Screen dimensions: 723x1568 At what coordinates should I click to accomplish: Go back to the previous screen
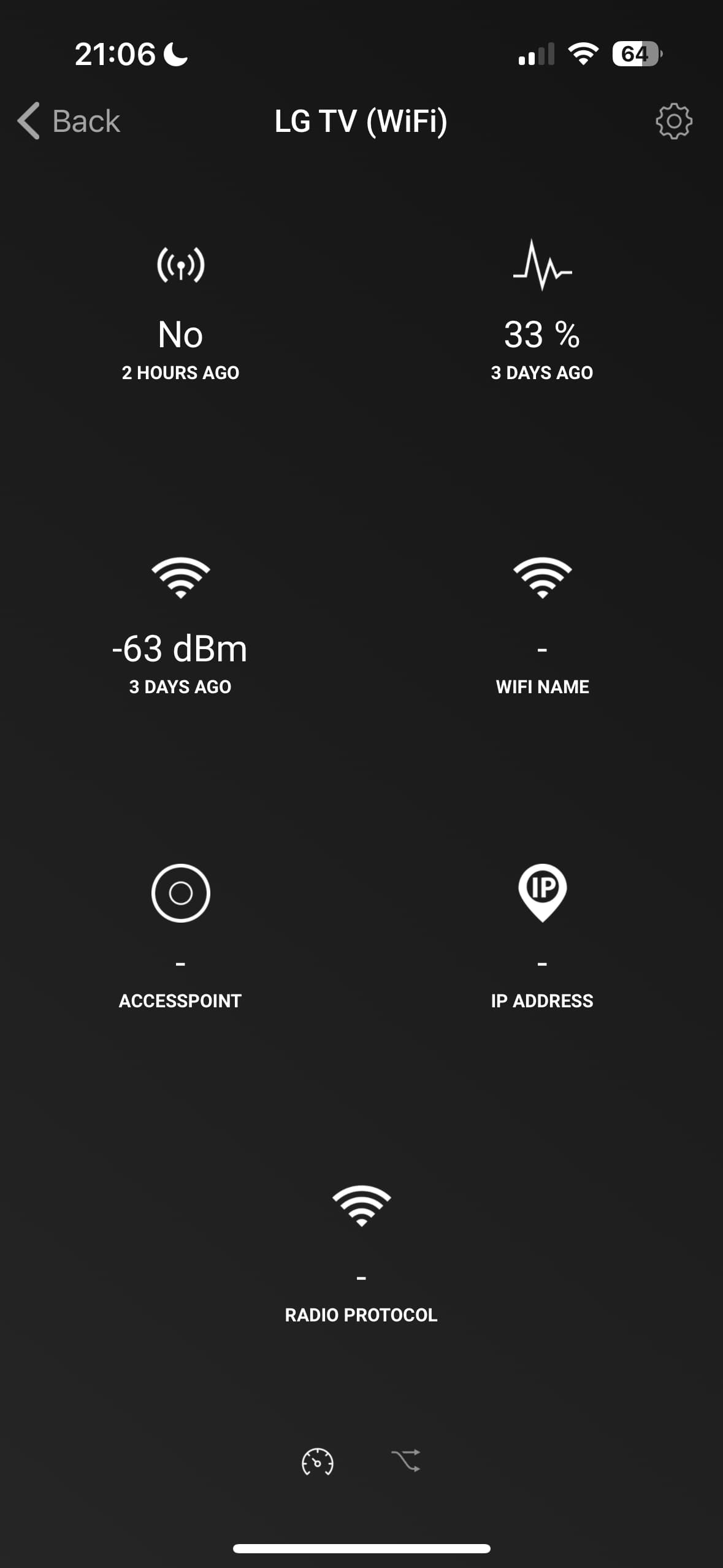(69, 121)
